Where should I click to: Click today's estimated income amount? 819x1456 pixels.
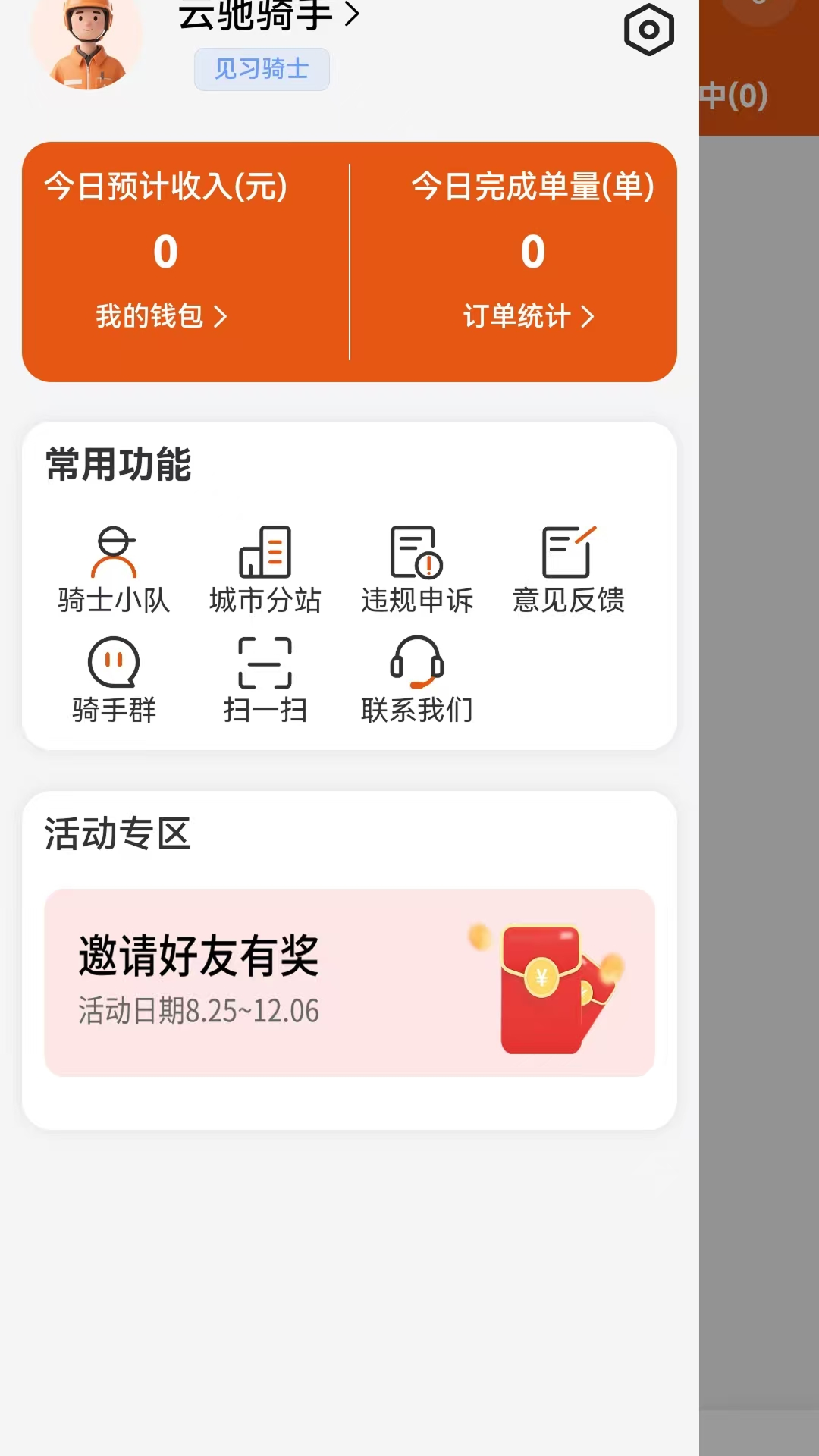coord(165,250)
